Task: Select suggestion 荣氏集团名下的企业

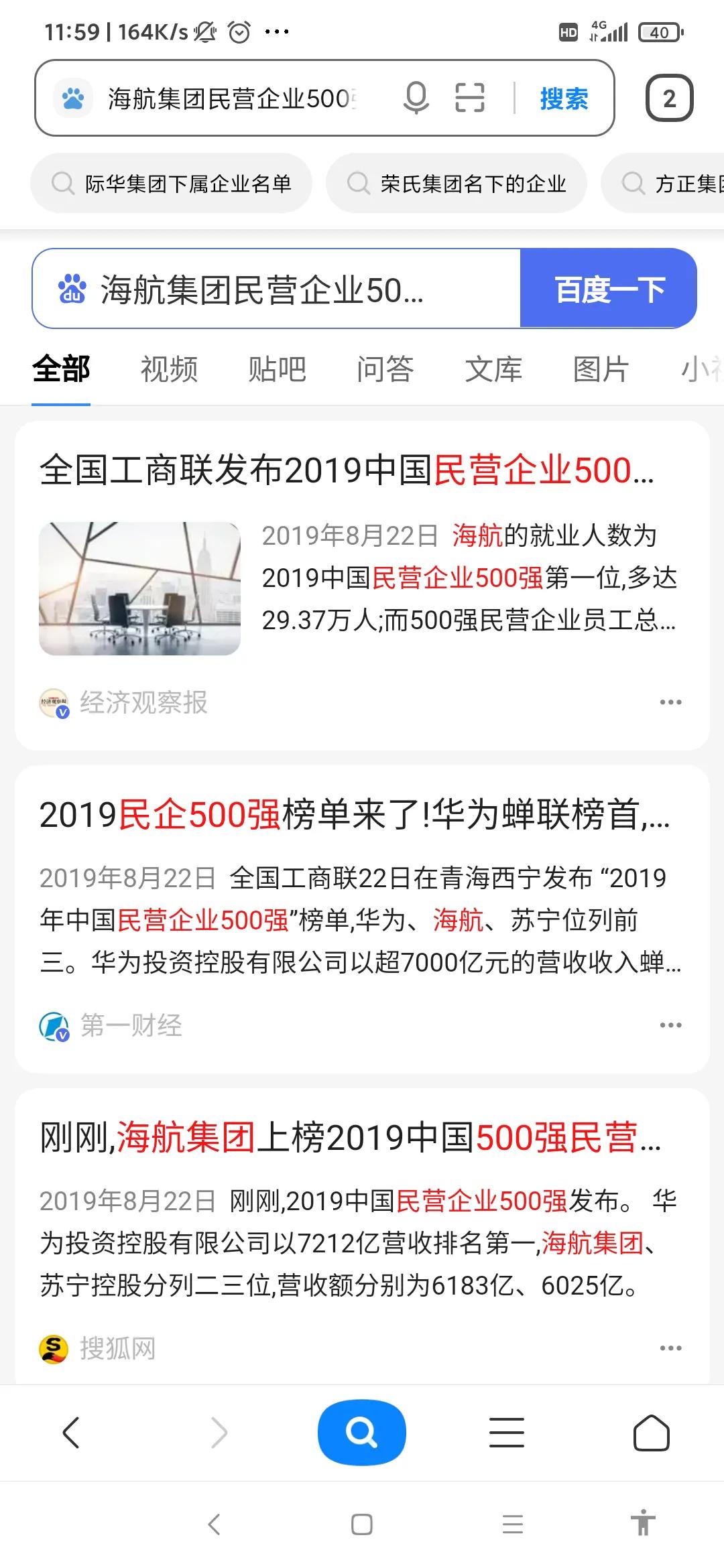Action: coord(456,183)
